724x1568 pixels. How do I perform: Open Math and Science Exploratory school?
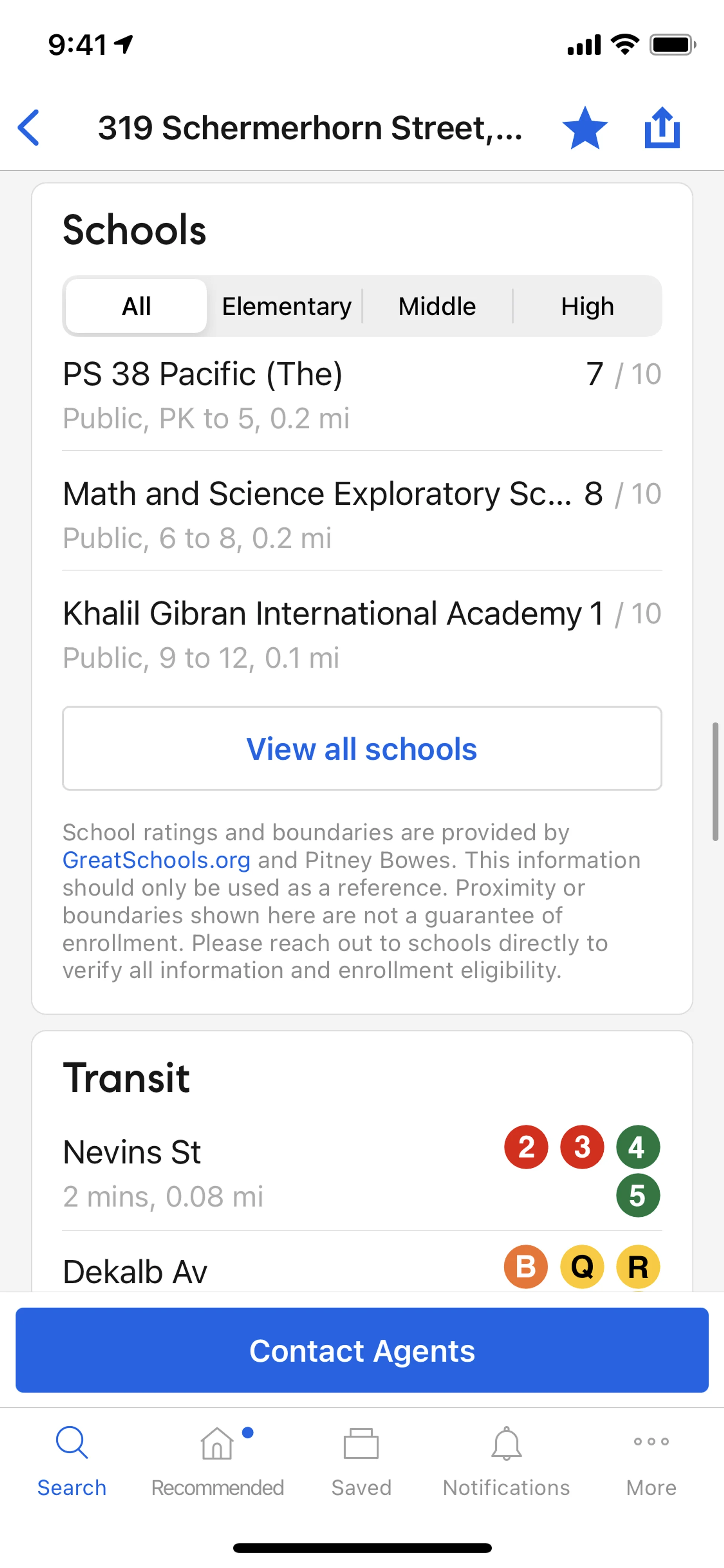click(x=361, y=514)
